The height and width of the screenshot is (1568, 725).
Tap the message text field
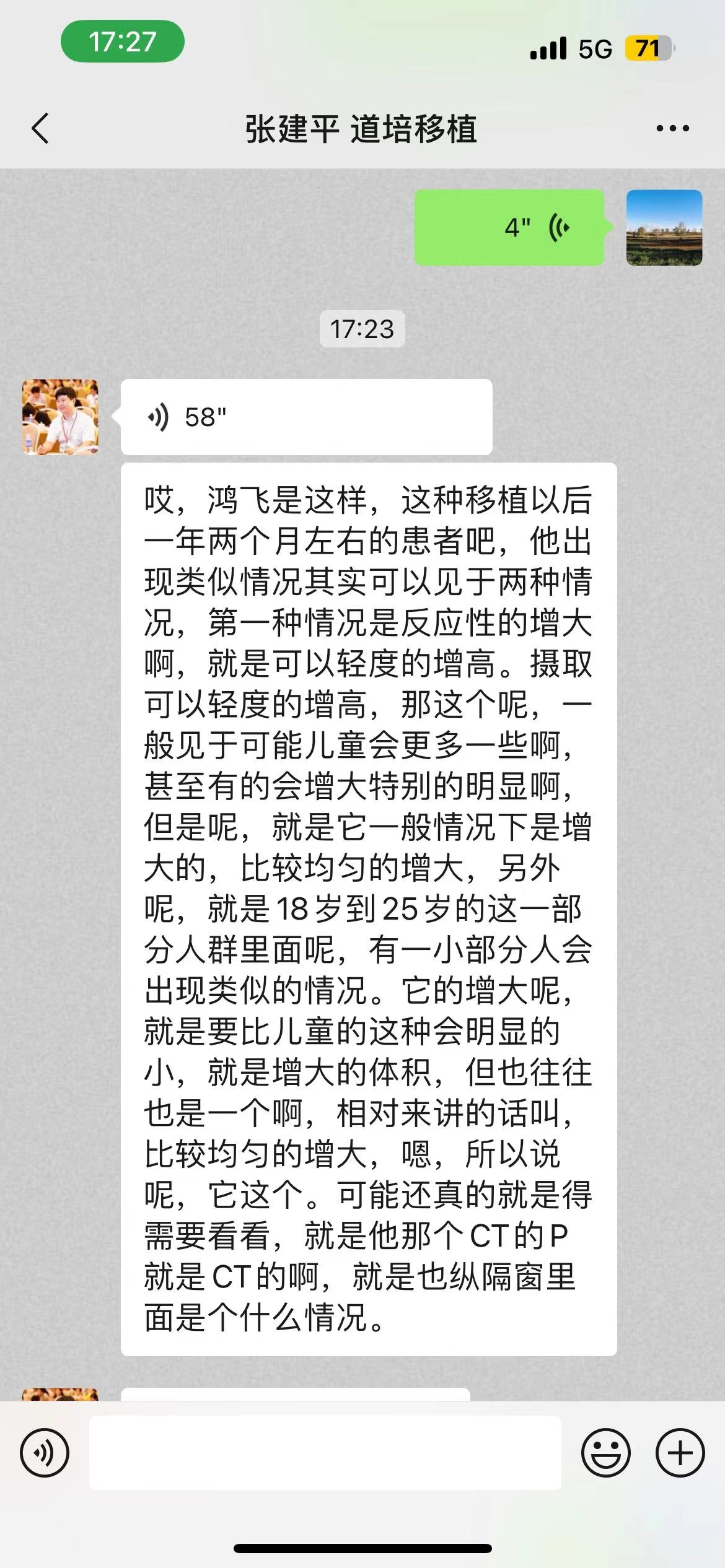(x=325, y=1453)
